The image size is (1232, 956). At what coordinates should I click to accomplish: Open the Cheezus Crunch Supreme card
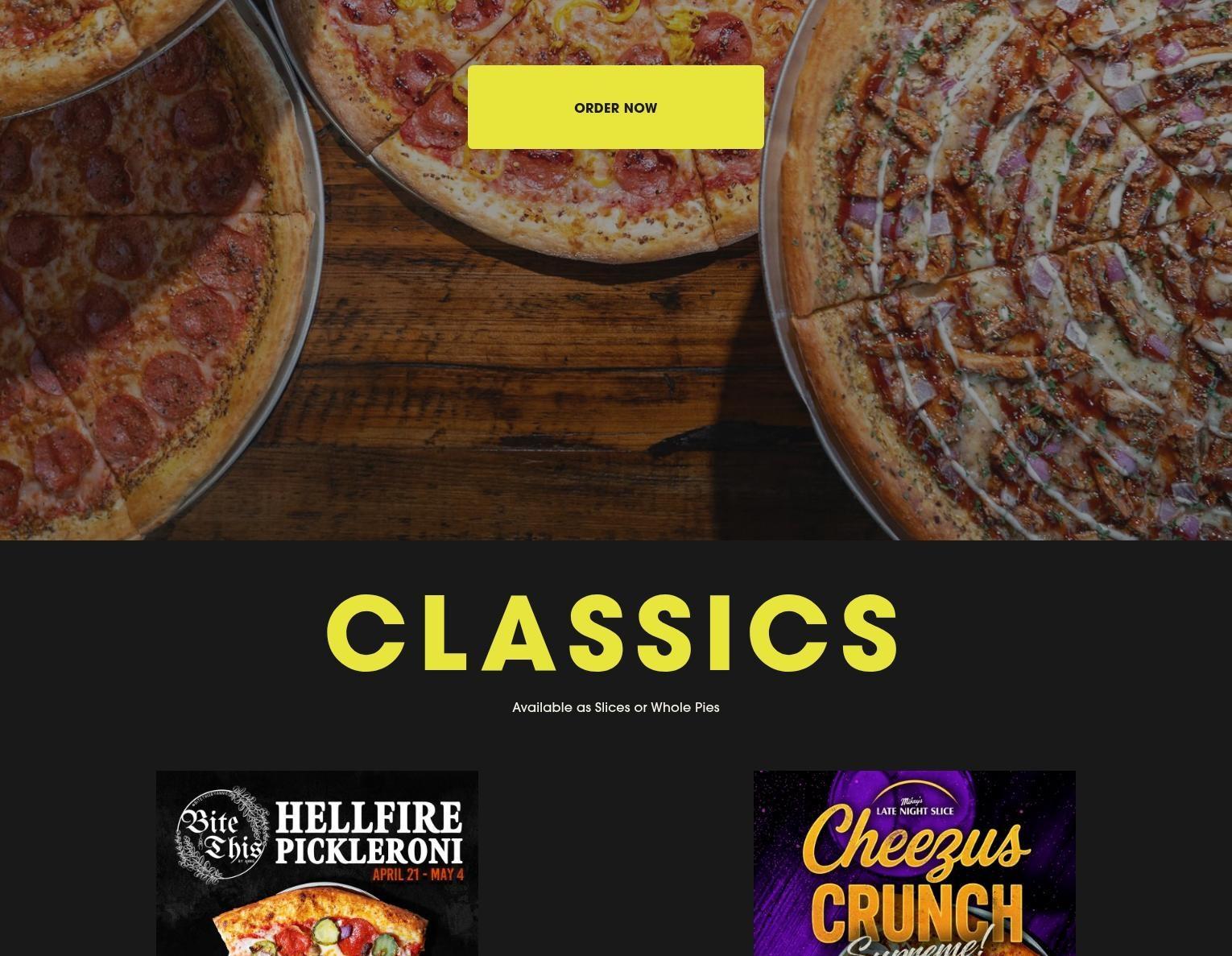point(914,863)
